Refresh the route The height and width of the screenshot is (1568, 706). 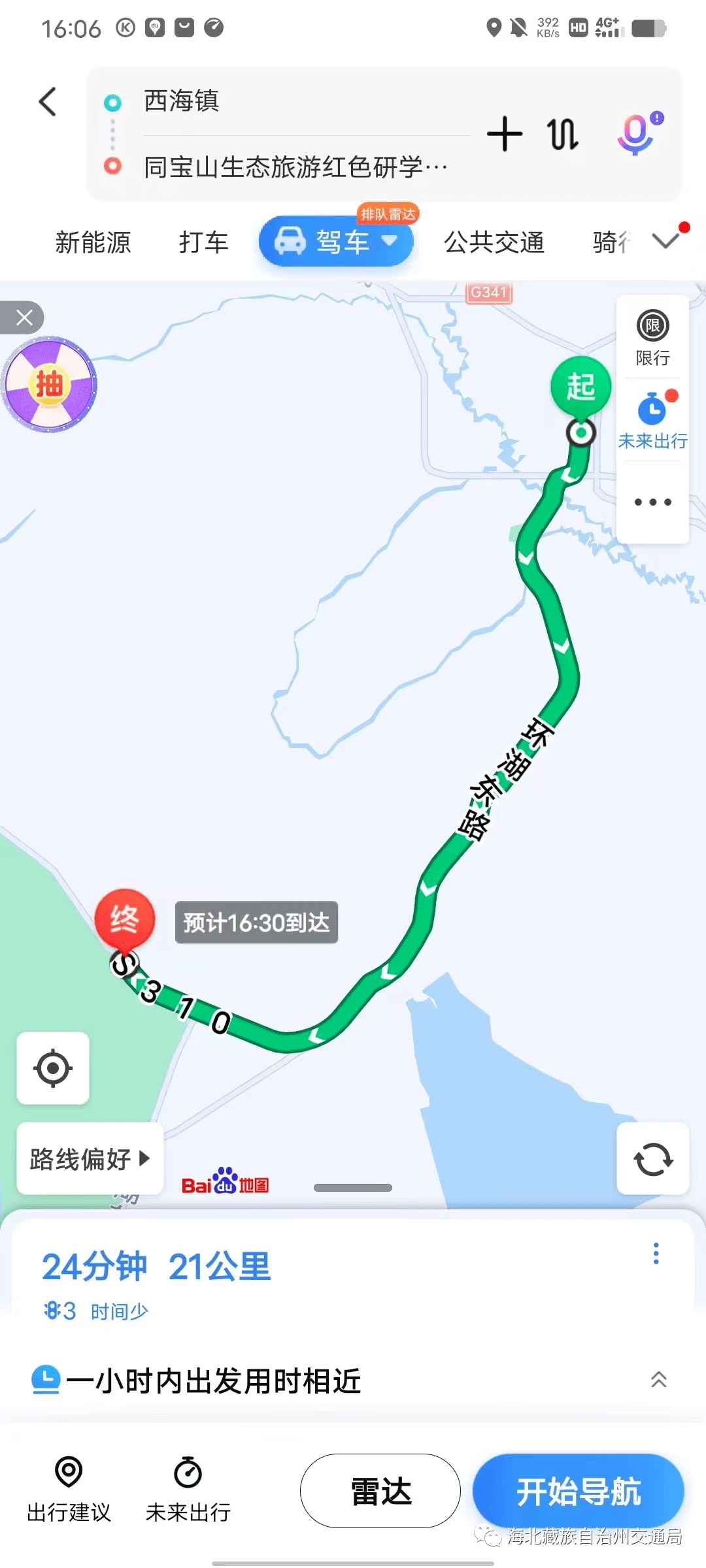[x=652, y=1159]
